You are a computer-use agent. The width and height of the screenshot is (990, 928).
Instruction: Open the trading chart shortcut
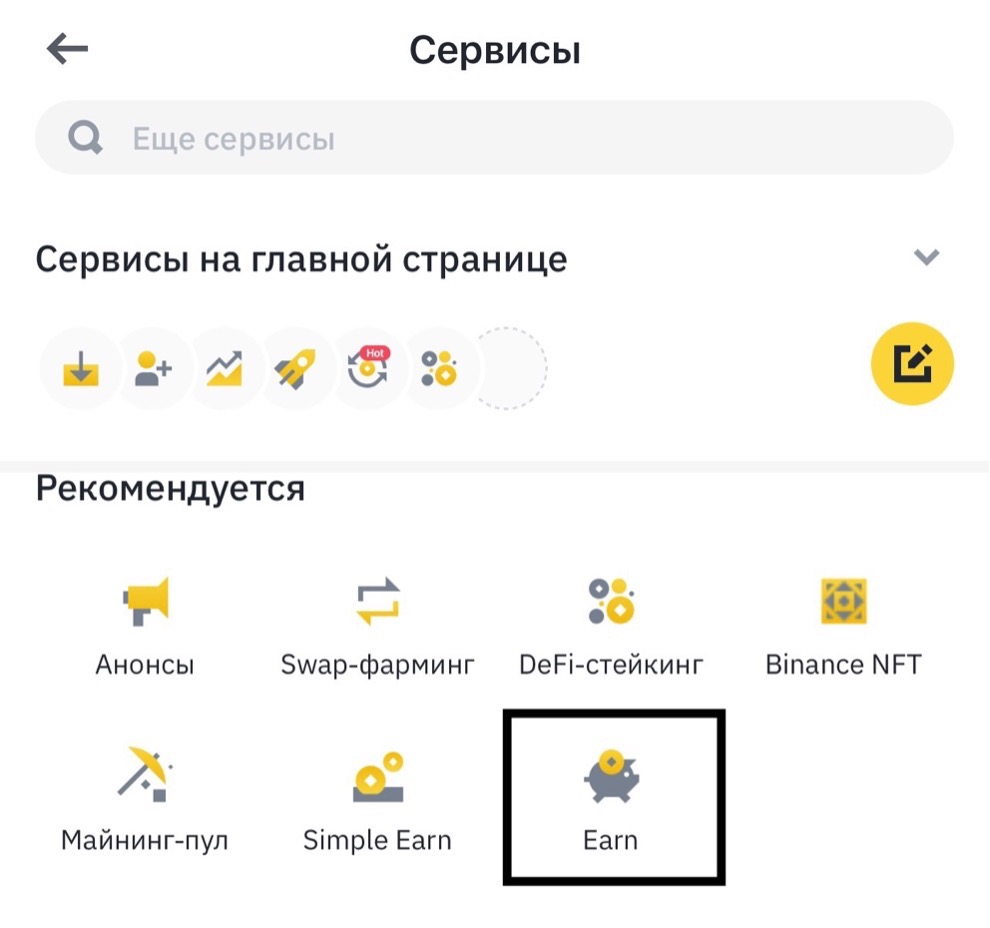(x=225, y=369)
